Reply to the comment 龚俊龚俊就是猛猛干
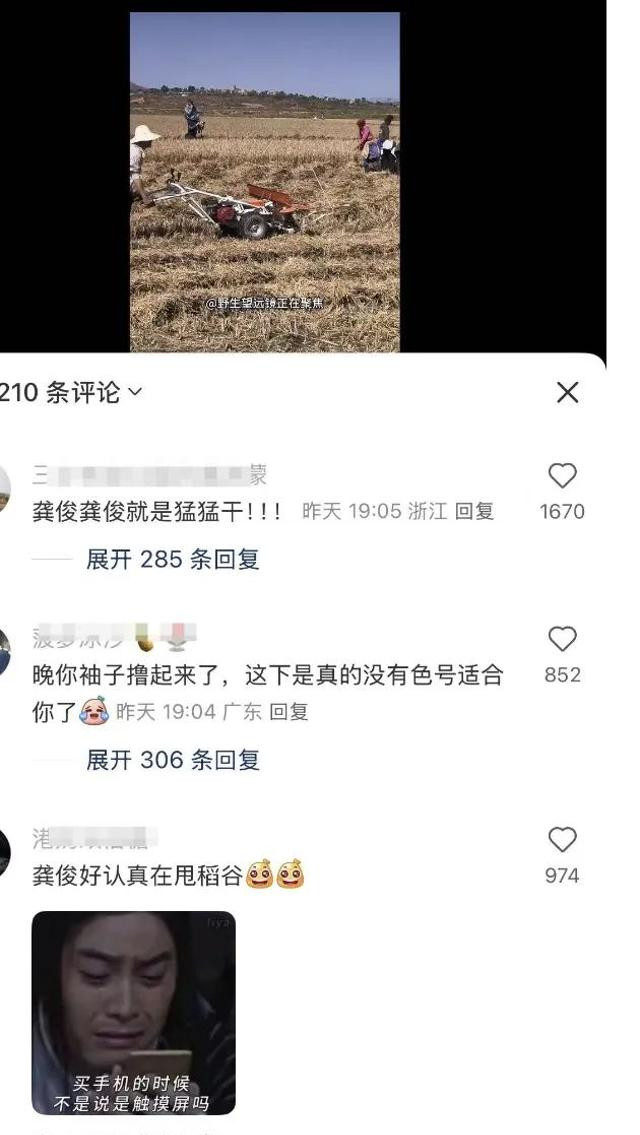This screenshot has width=640, height=1135. click(474, 511)
